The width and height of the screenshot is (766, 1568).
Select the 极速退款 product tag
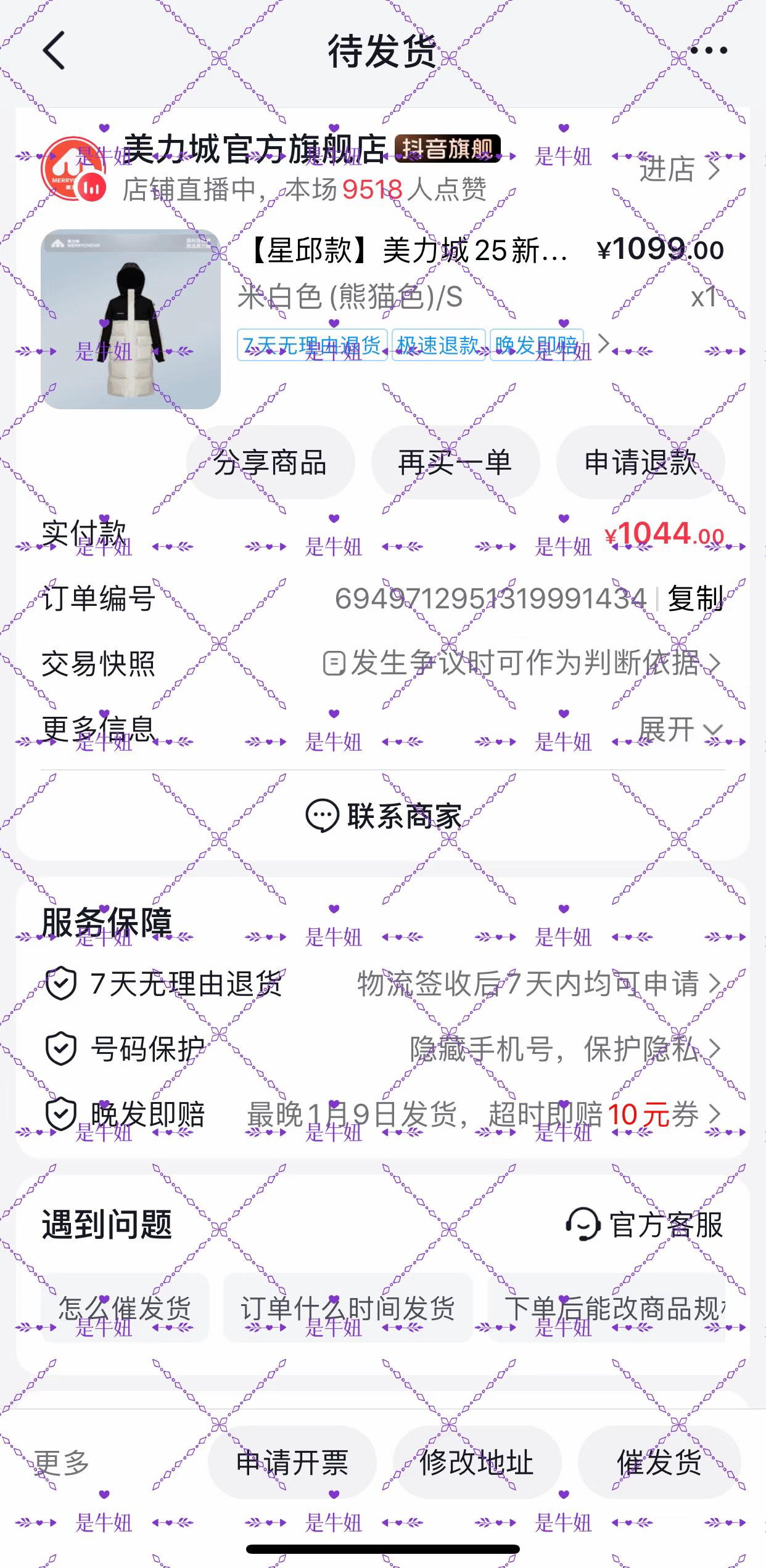pos(438,345)
